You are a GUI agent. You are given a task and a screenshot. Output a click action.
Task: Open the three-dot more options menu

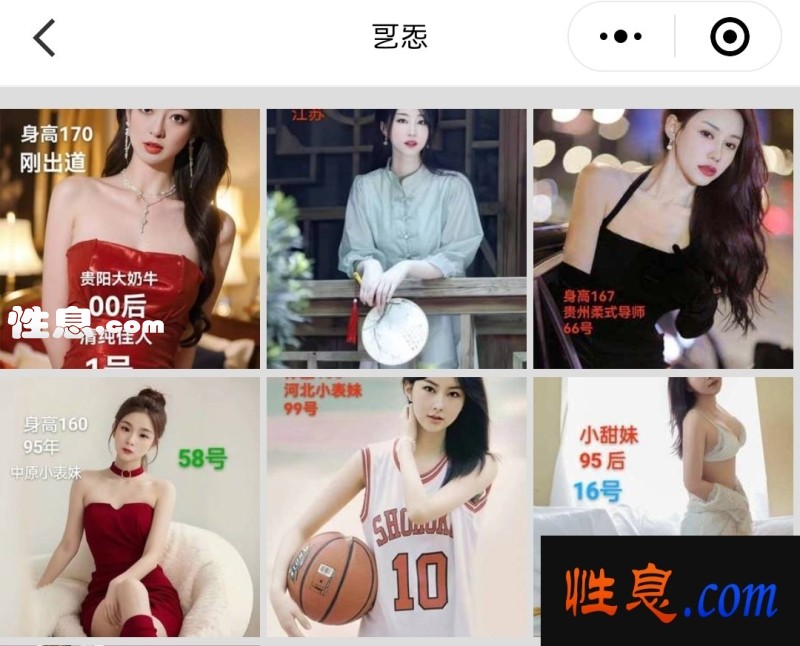[620, 37]
